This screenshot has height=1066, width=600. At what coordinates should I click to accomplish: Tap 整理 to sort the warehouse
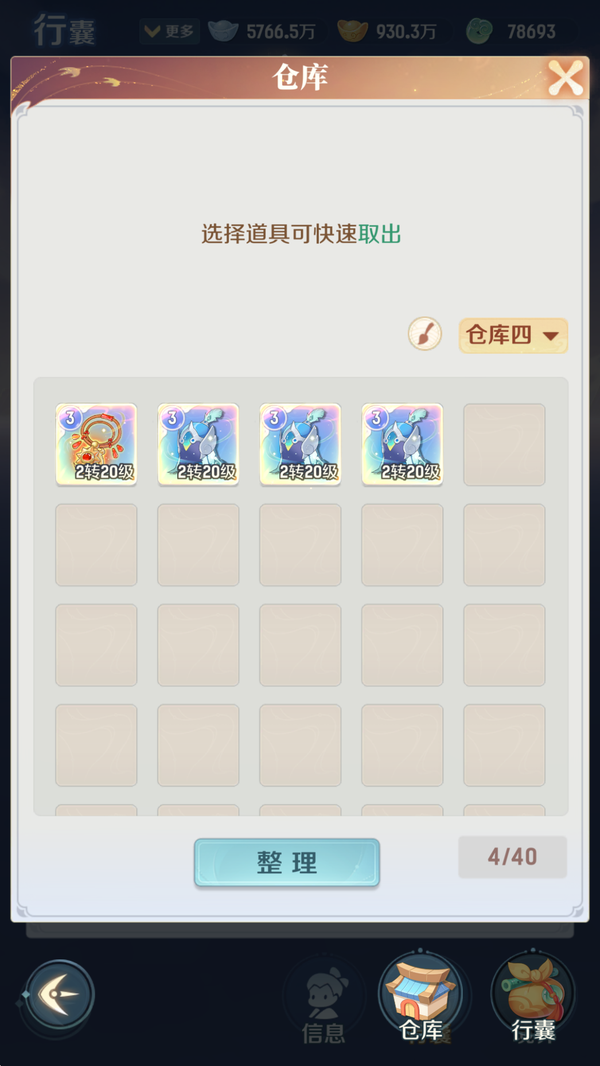coord(286,863)
